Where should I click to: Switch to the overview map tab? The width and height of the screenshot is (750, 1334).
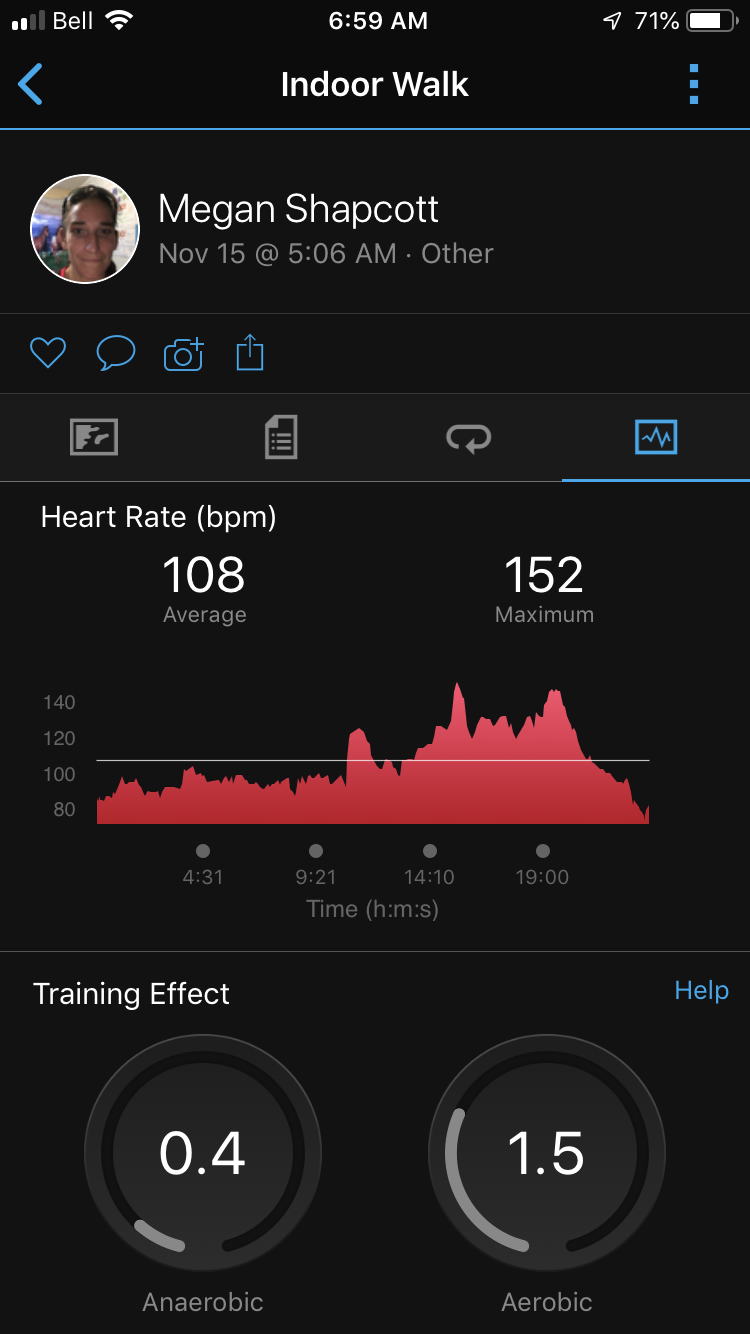click(94, 437)
